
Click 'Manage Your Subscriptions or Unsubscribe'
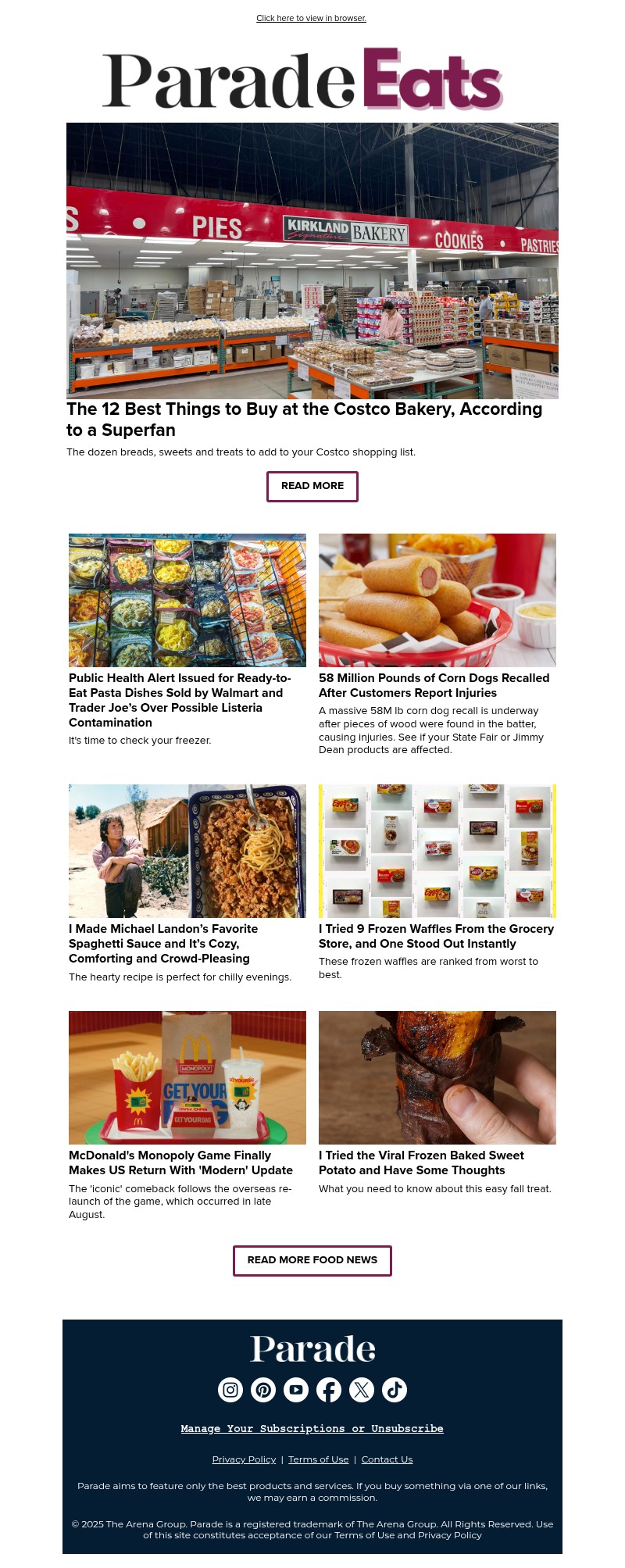pos(312,1429)
